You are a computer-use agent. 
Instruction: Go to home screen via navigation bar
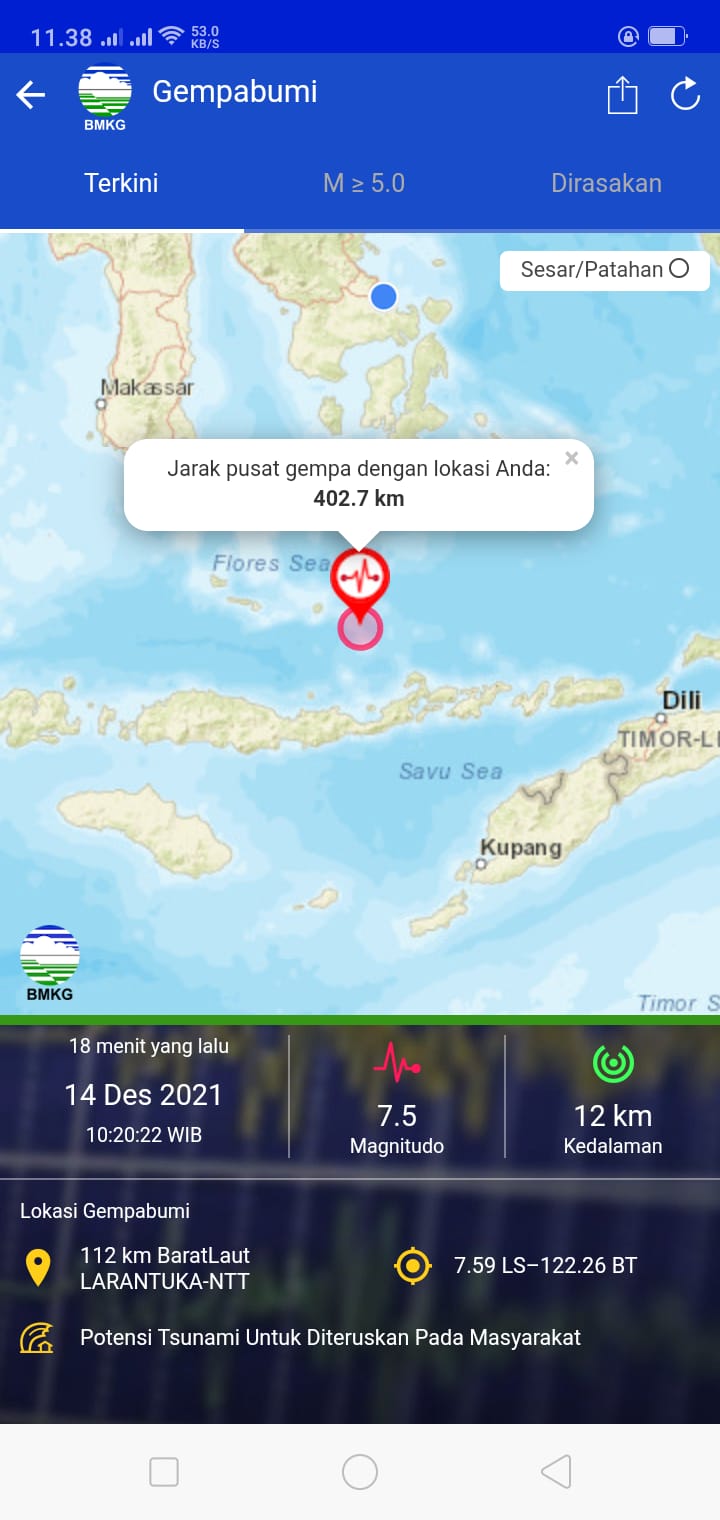click(x=360, y=1472)
